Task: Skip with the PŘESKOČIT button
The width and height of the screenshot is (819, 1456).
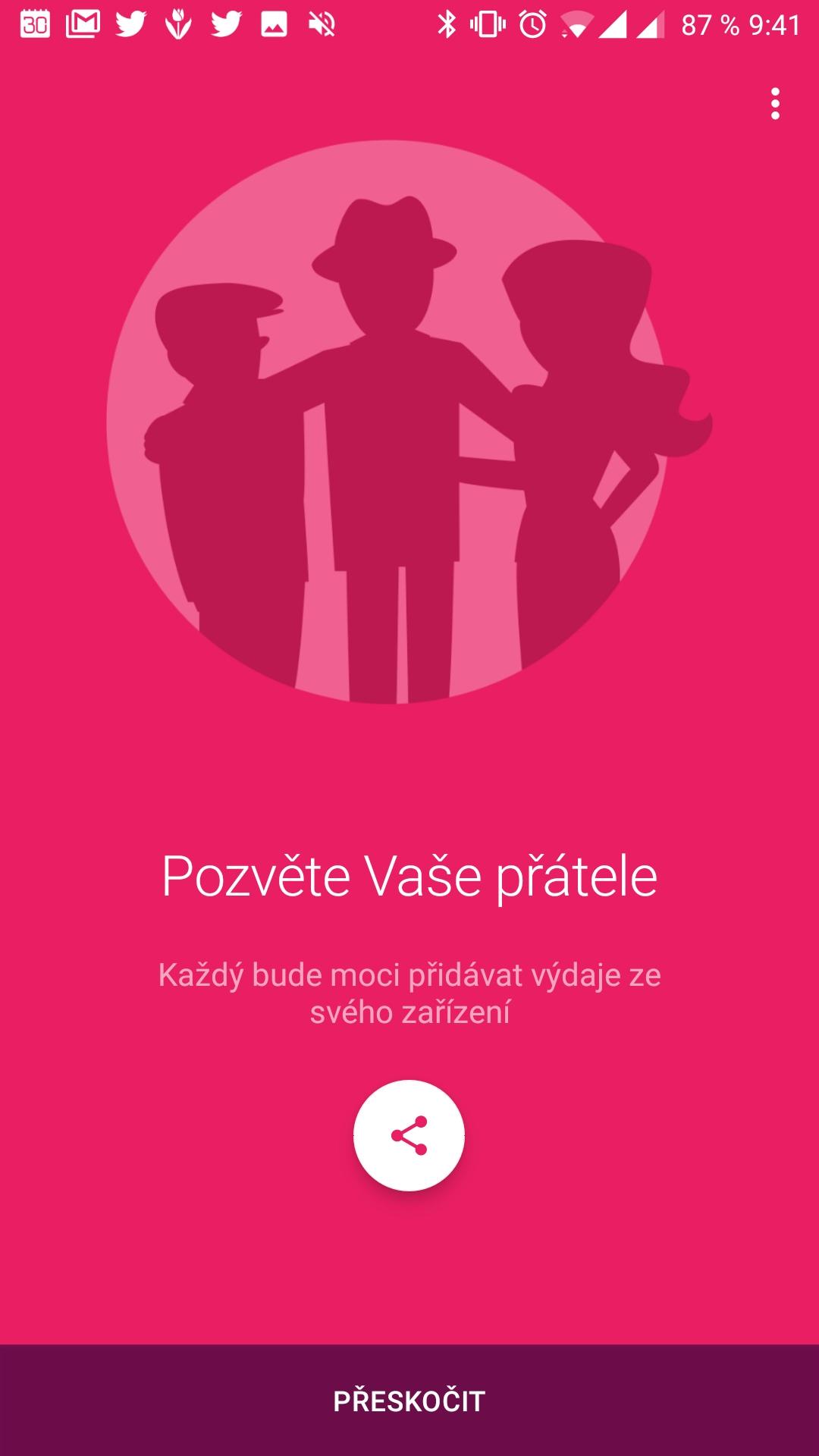Action: point(409,1401)
